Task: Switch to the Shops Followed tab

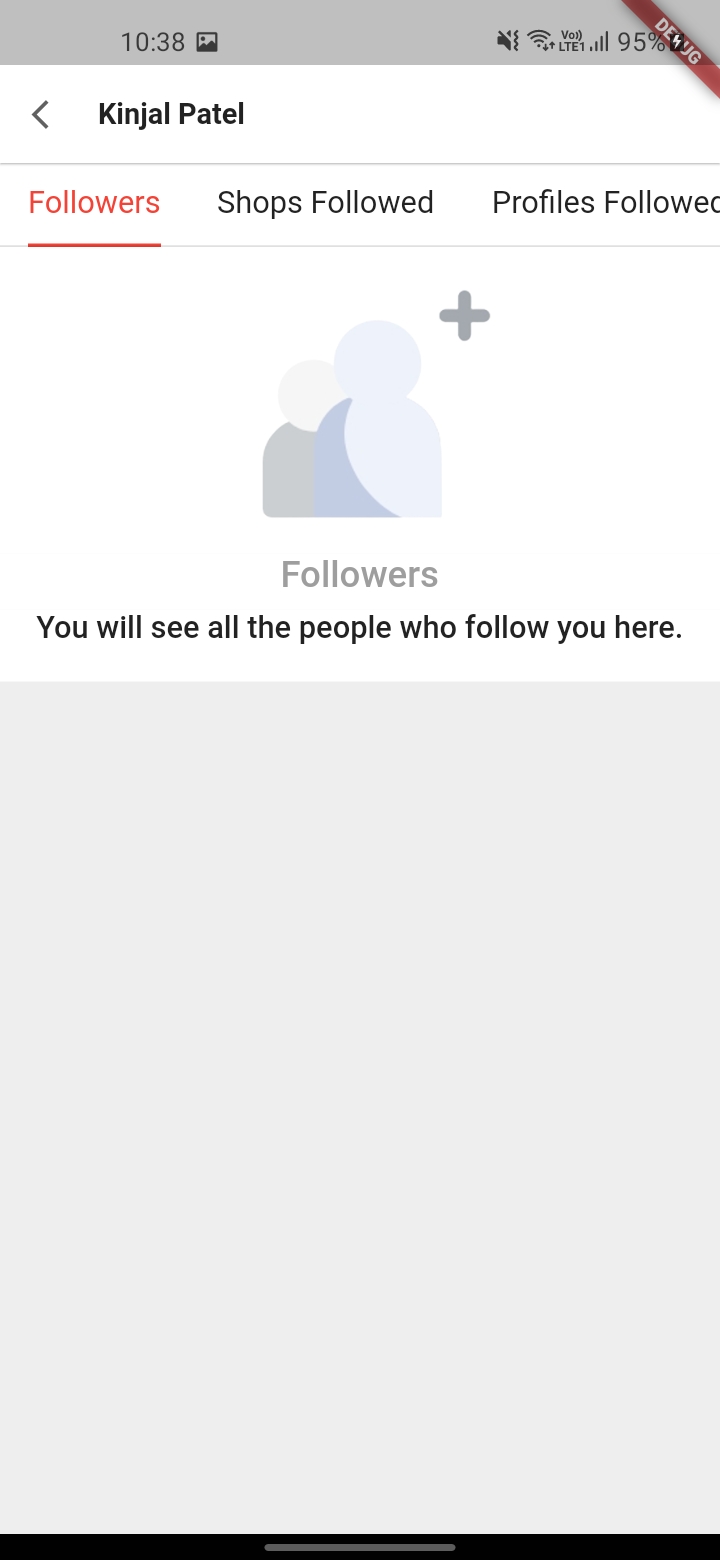Action: pos(325,203)
